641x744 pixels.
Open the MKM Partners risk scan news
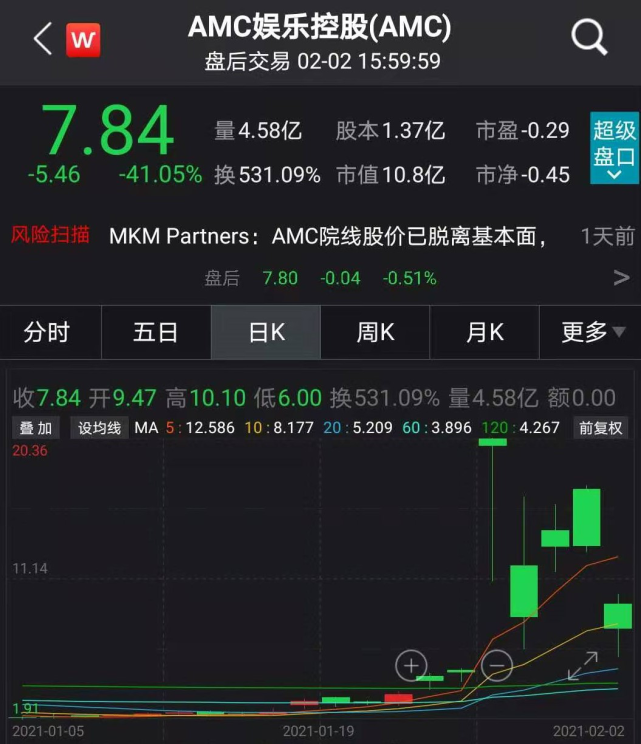coord(328,237)
